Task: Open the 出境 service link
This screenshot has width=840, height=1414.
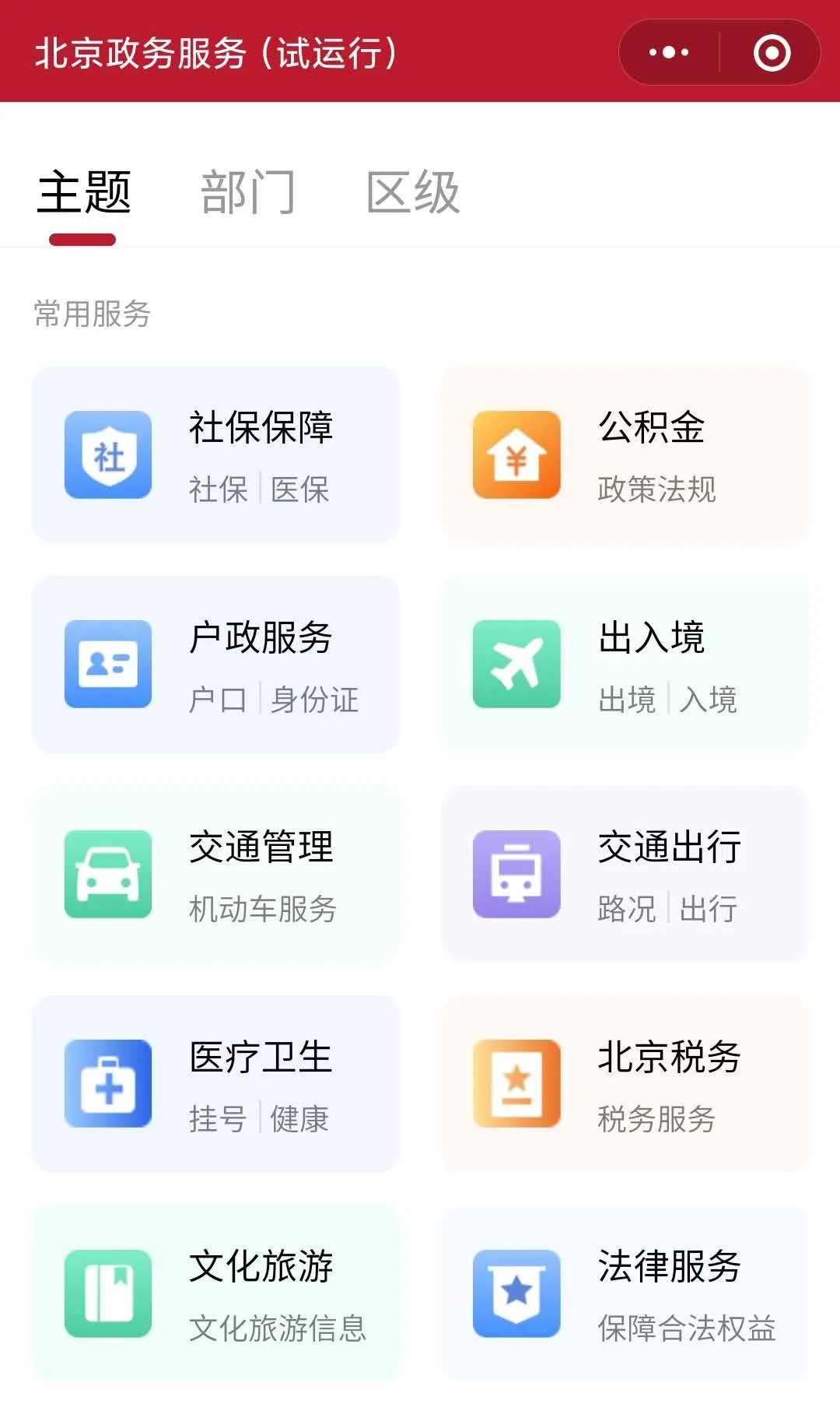Action: [x=627, y=700]
